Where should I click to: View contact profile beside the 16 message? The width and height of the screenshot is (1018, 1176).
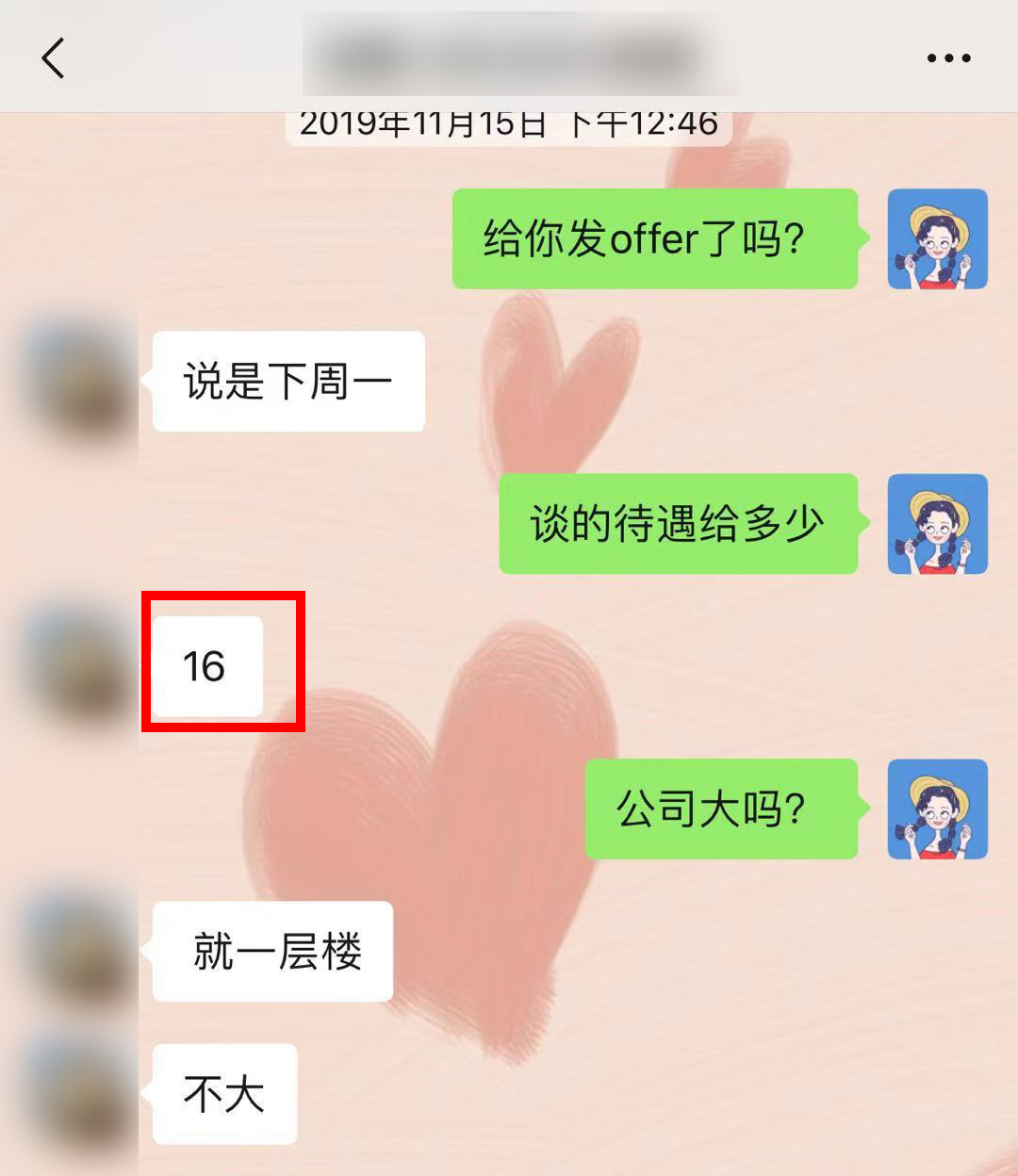click(79, 667)
